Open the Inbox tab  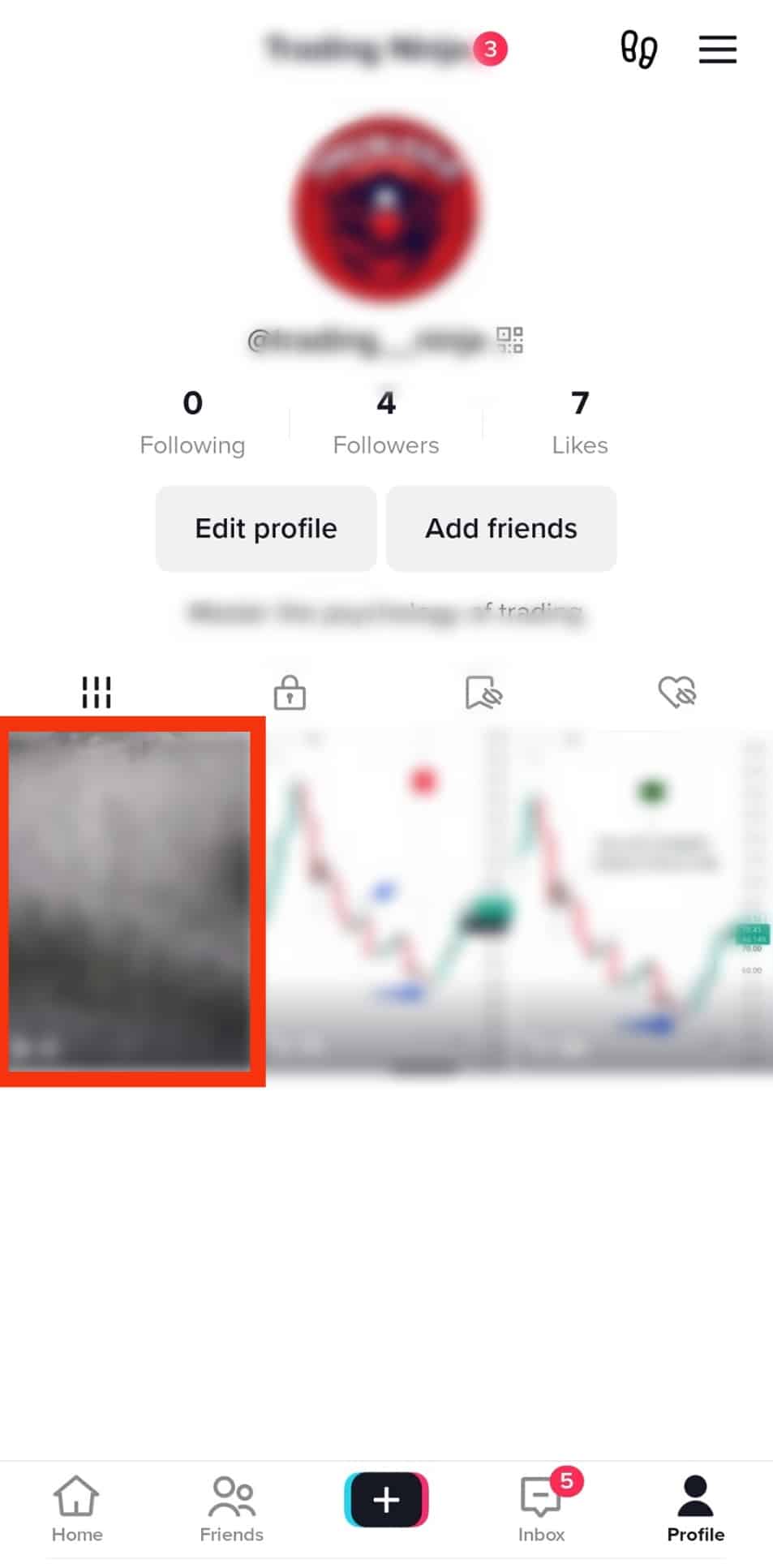(541, 1507)
